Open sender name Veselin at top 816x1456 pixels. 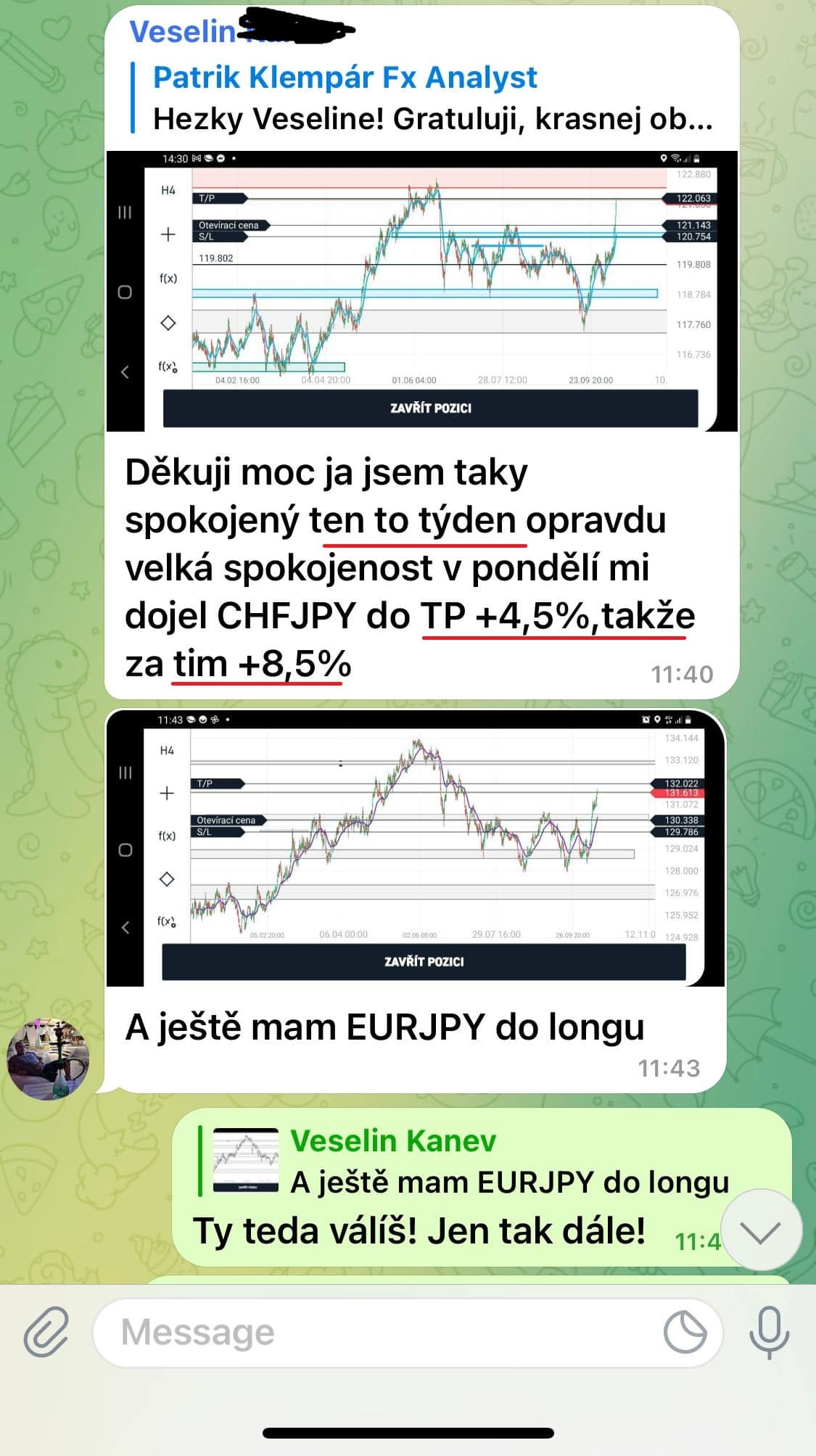tap(183, 32)
